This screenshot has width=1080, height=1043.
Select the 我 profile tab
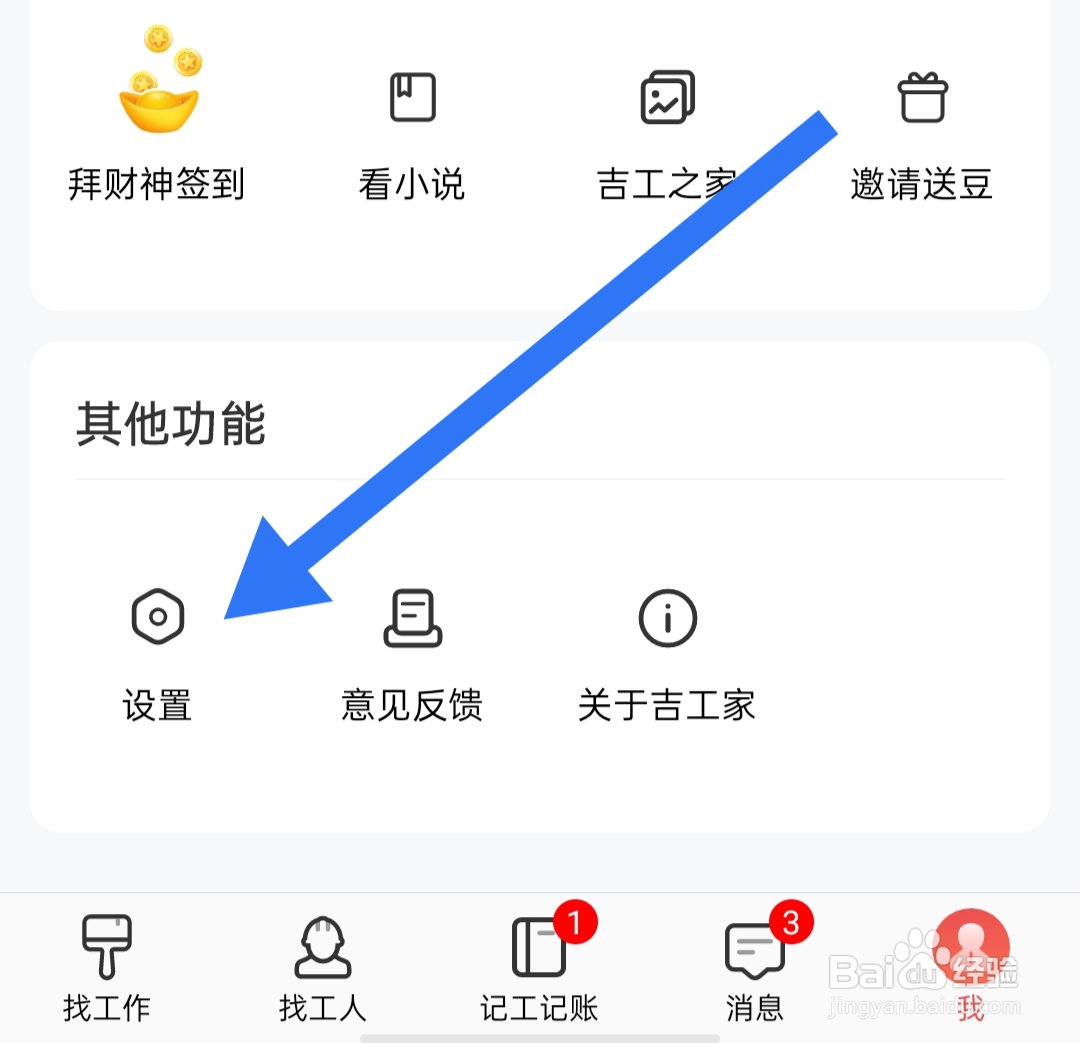click(971, 966)
